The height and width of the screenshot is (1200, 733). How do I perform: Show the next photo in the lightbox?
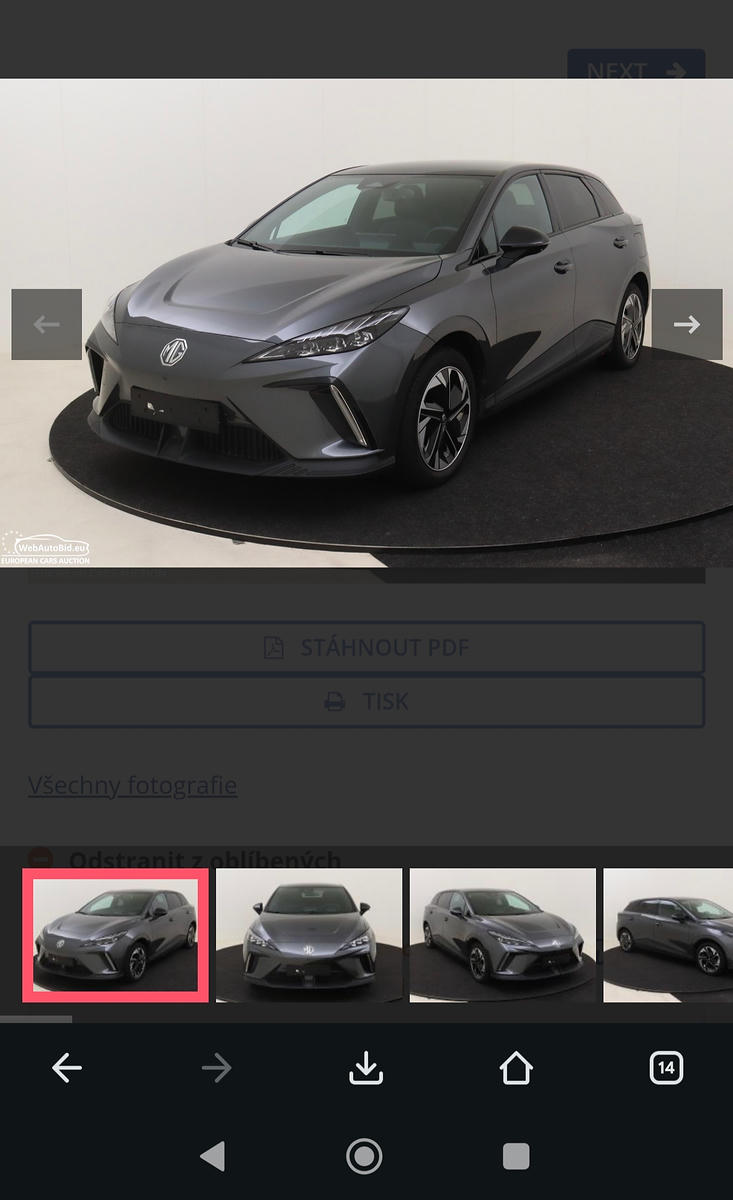(x=686, y=324)
